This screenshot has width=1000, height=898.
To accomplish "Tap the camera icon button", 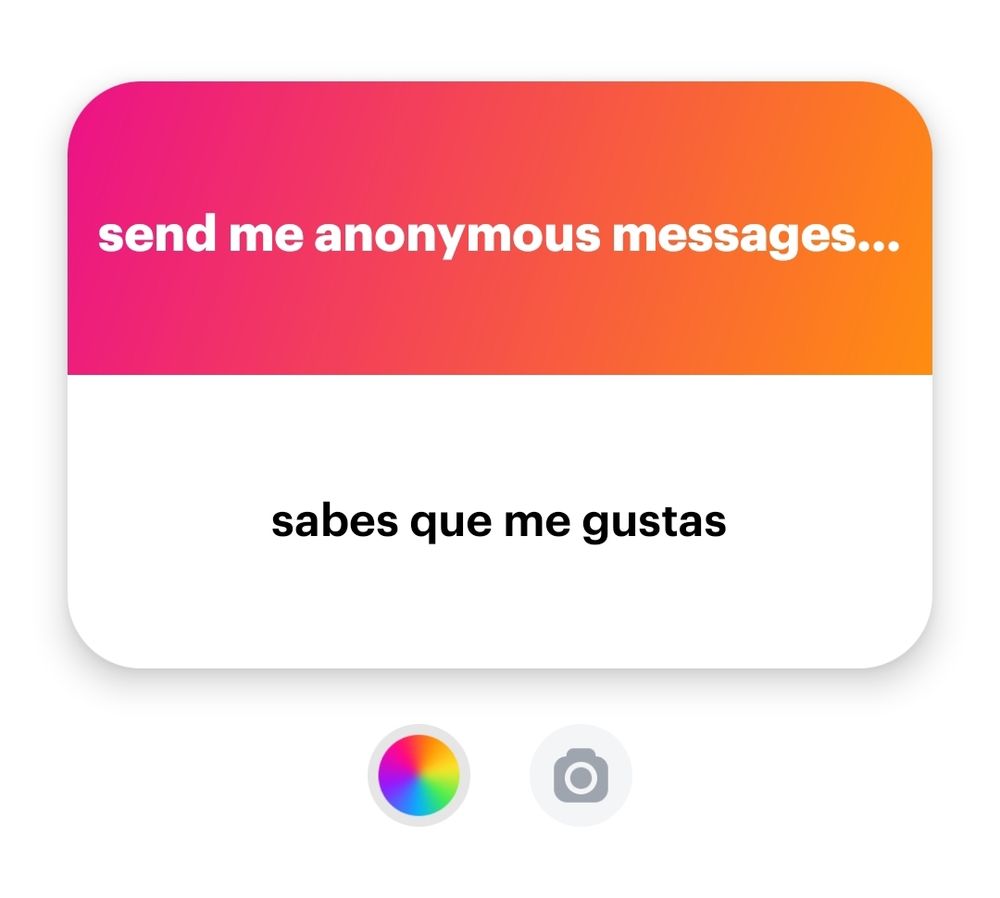I will tap(580, 775).
